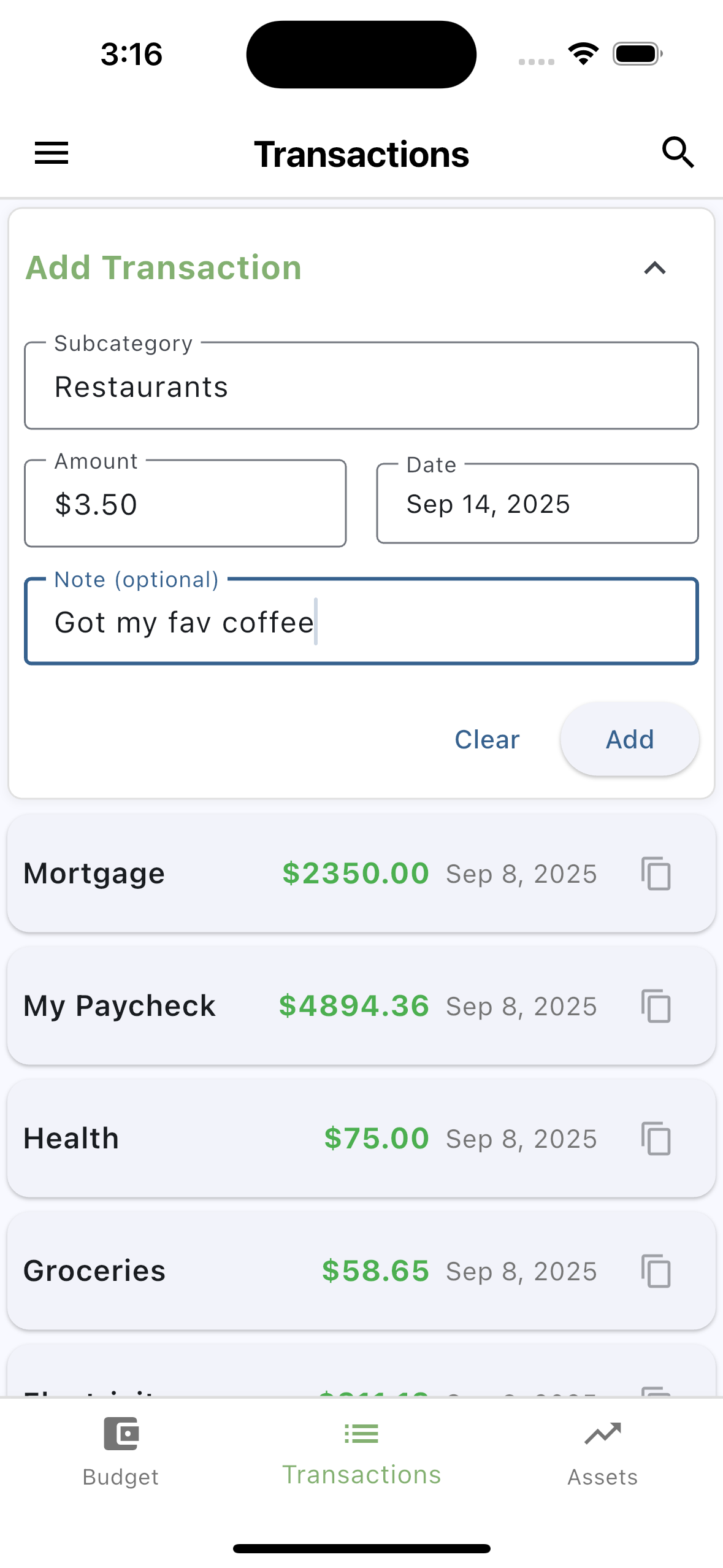The height and width of the screenshot is (1568, 723).
Task: Clear the transaction form
Action: pyautogui.click(x=486, y=739)
